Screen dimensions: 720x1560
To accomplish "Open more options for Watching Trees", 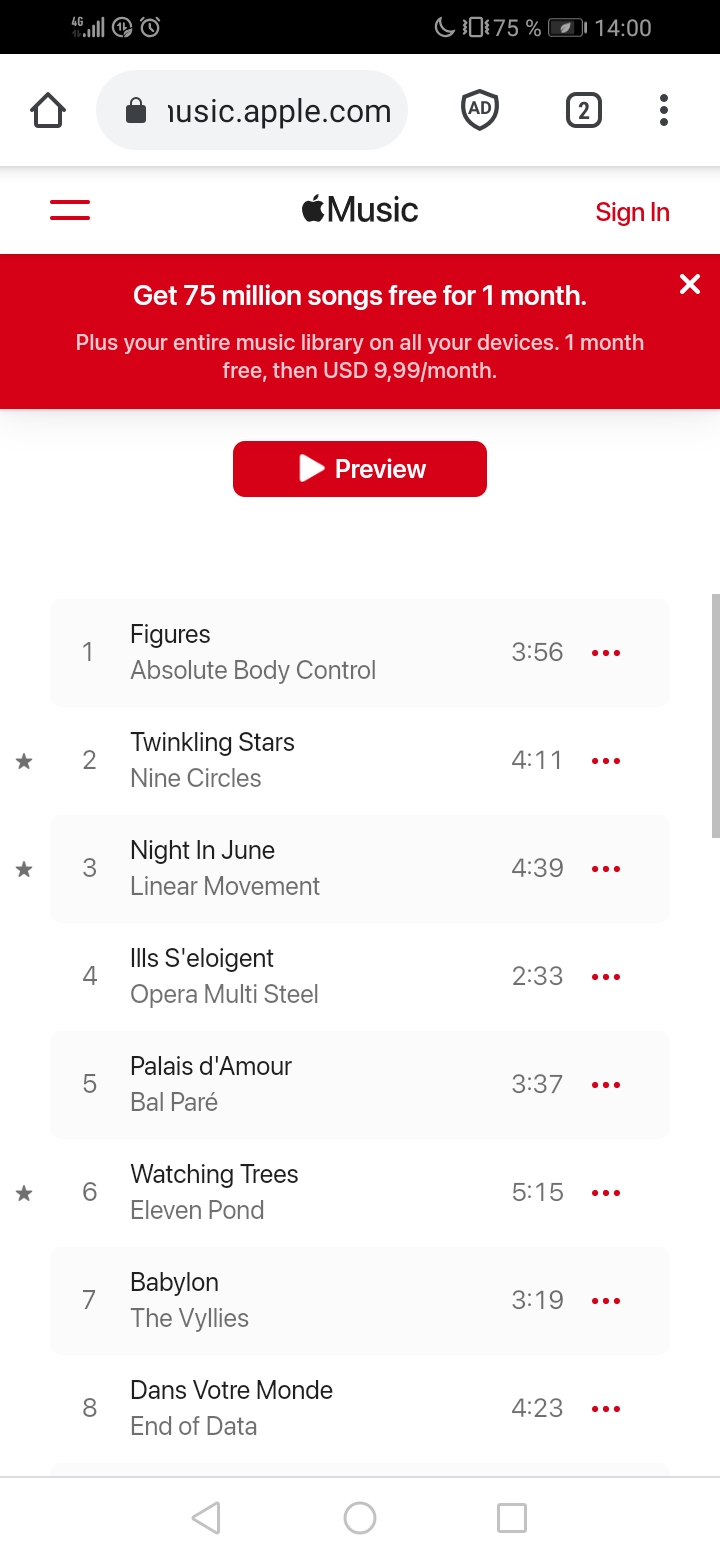I will (606, 1193).
